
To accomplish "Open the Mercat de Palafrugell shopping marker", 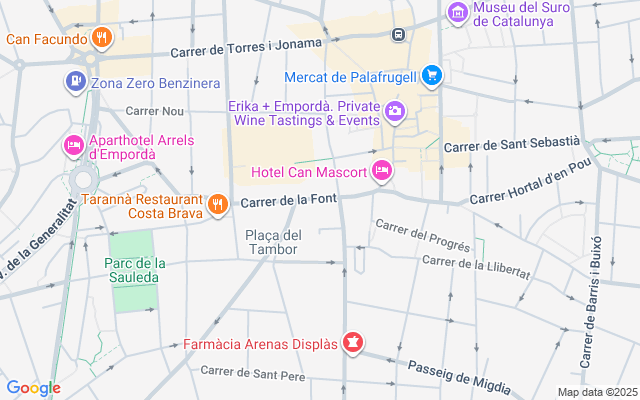I will click(x=432, y=76).
